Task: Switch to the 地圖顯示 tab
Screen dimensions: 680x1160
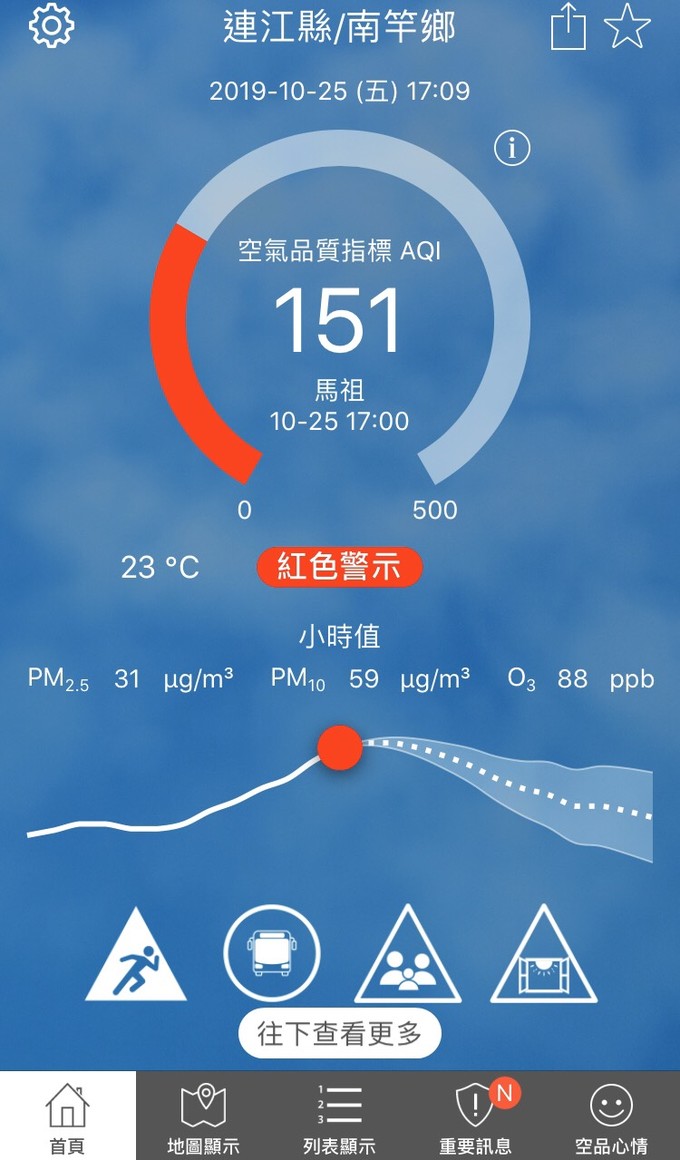Action: click(203, 1116)
